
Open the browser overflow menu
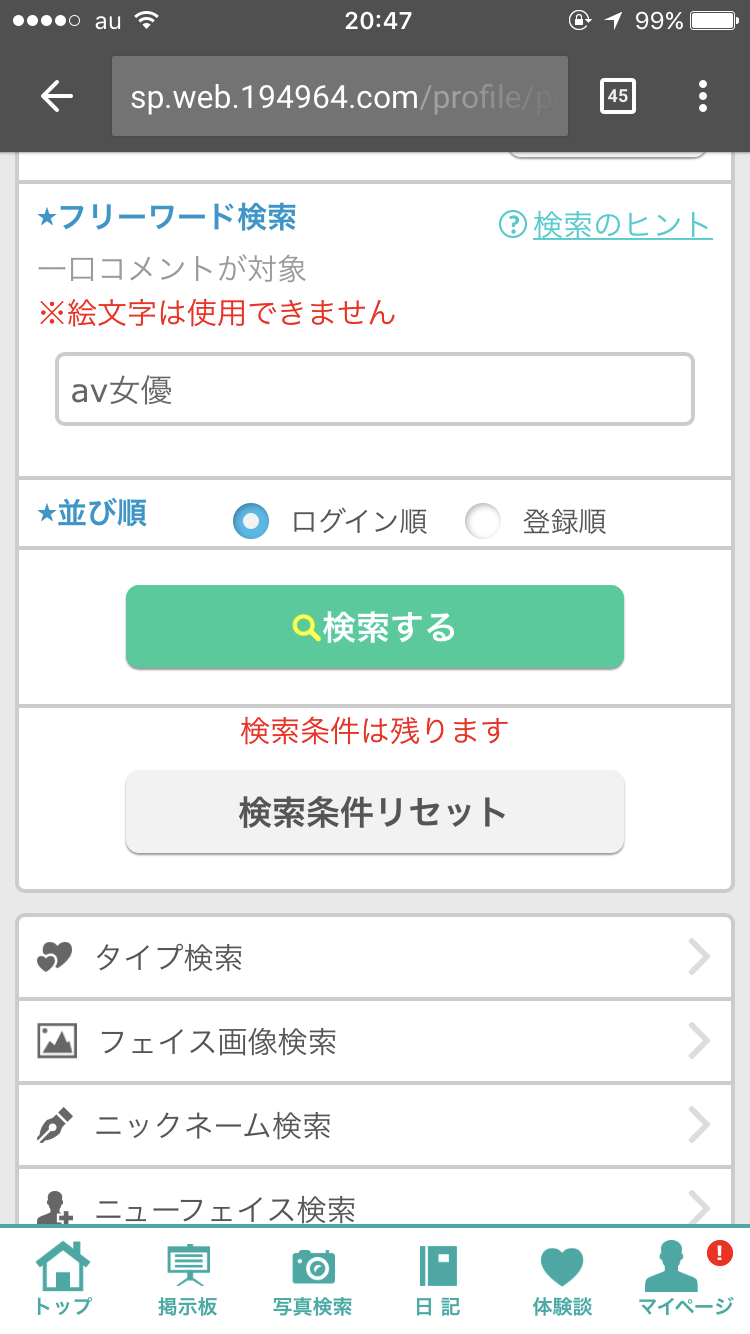703,96
